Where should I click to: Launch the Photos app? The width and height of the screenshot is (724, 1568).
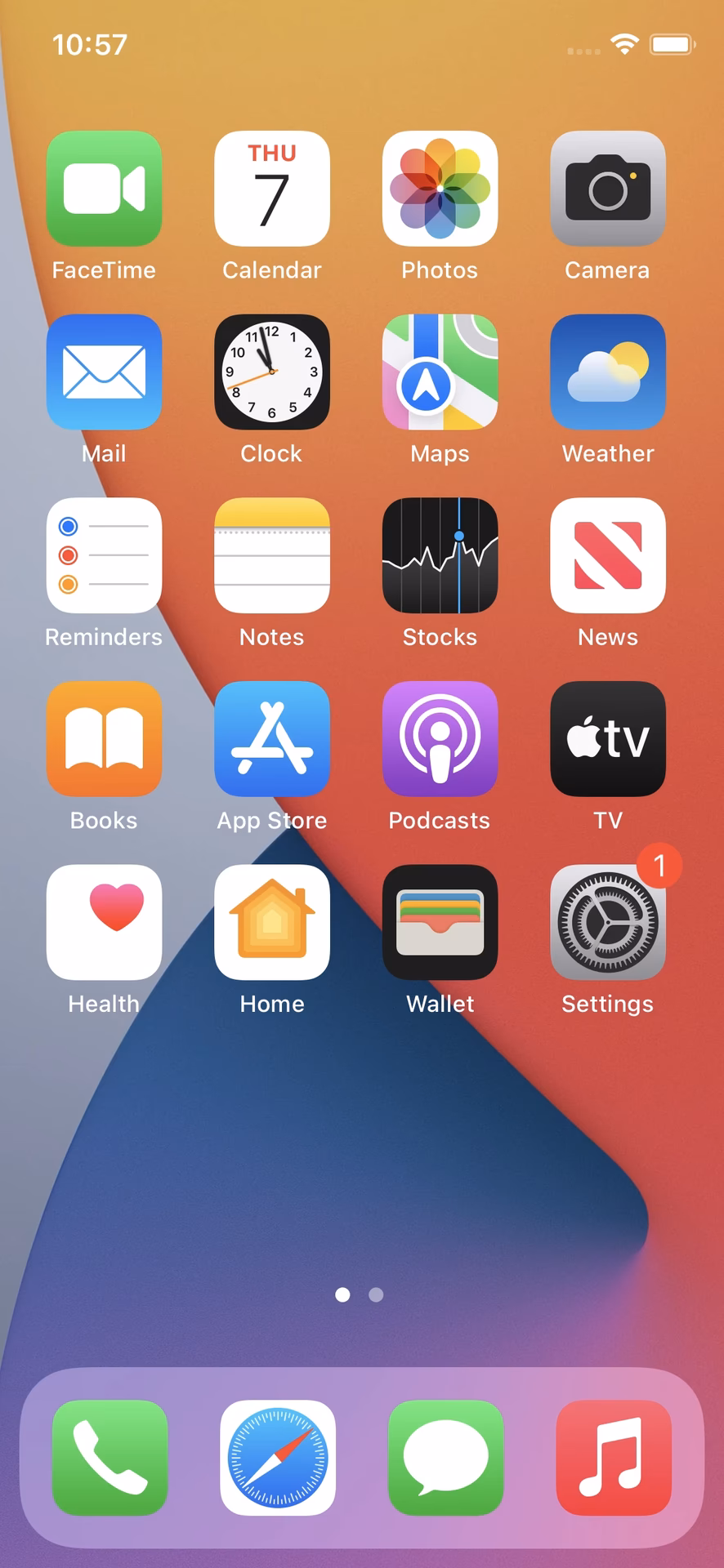(440, 188)
